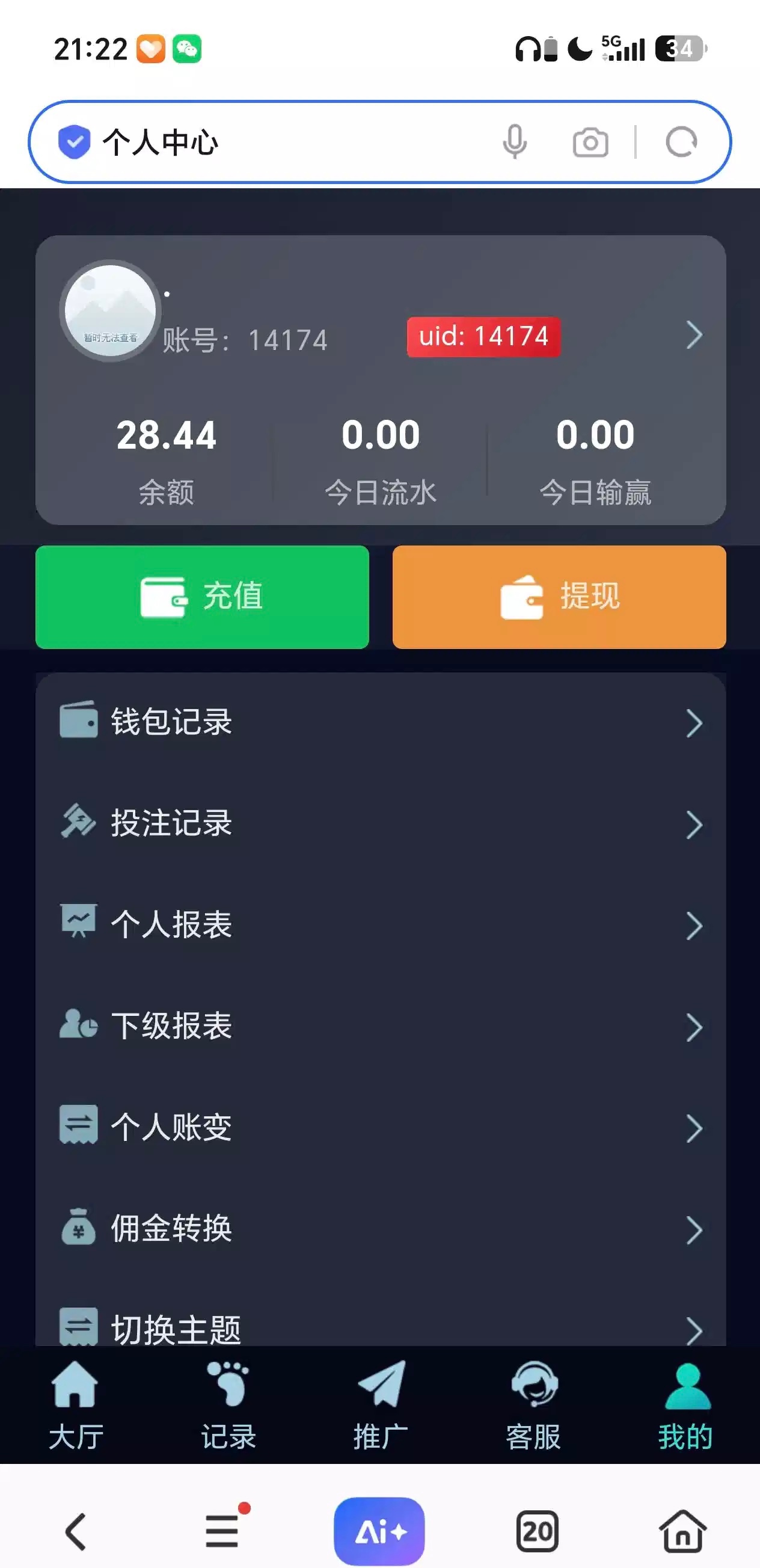This screenshot has height=1568, width=760.
Task: Open 下级报表 subordinate report
Action: (381, 1026)
